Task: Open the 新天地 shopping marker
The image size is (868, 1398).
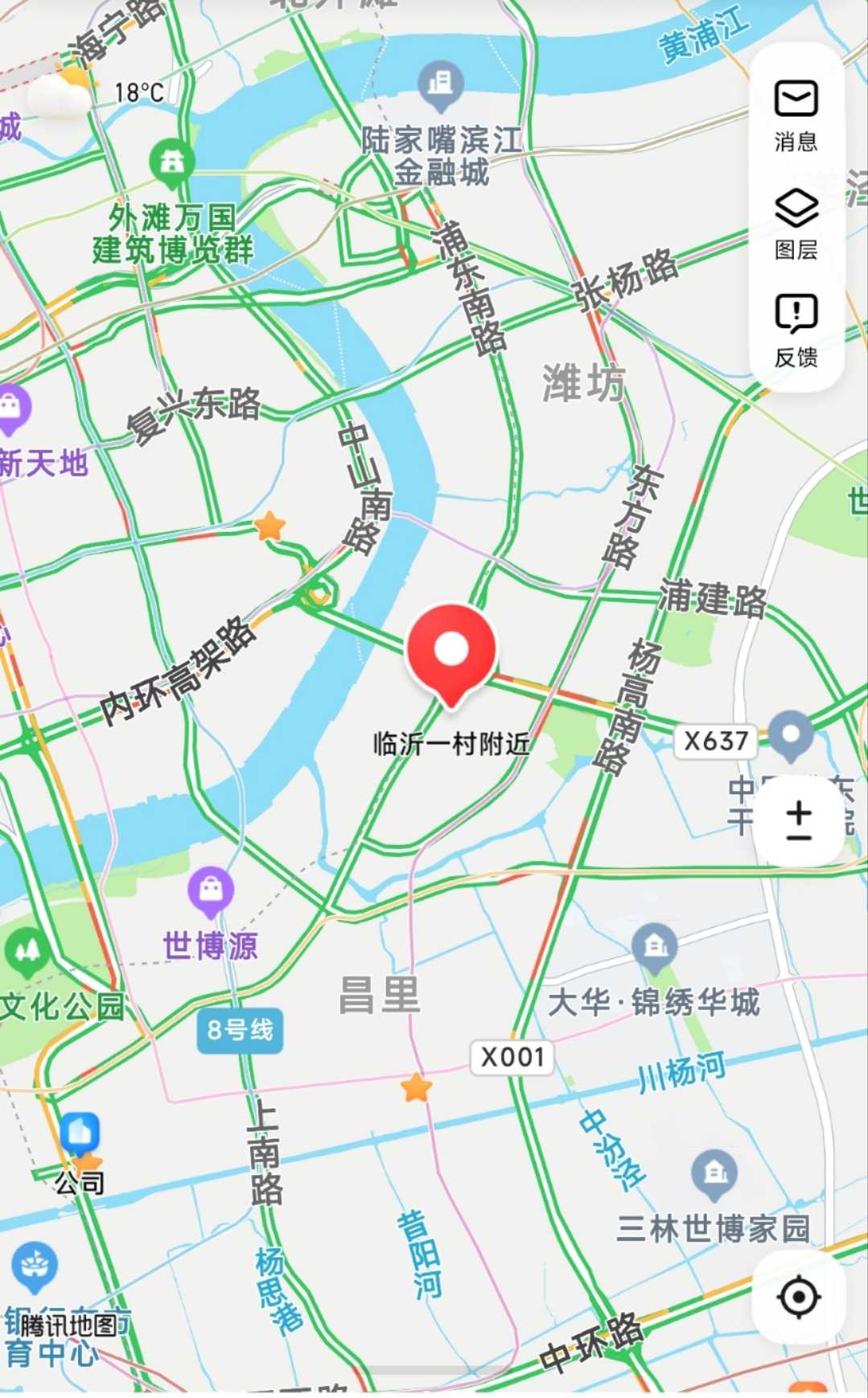Action: point(12,407)
